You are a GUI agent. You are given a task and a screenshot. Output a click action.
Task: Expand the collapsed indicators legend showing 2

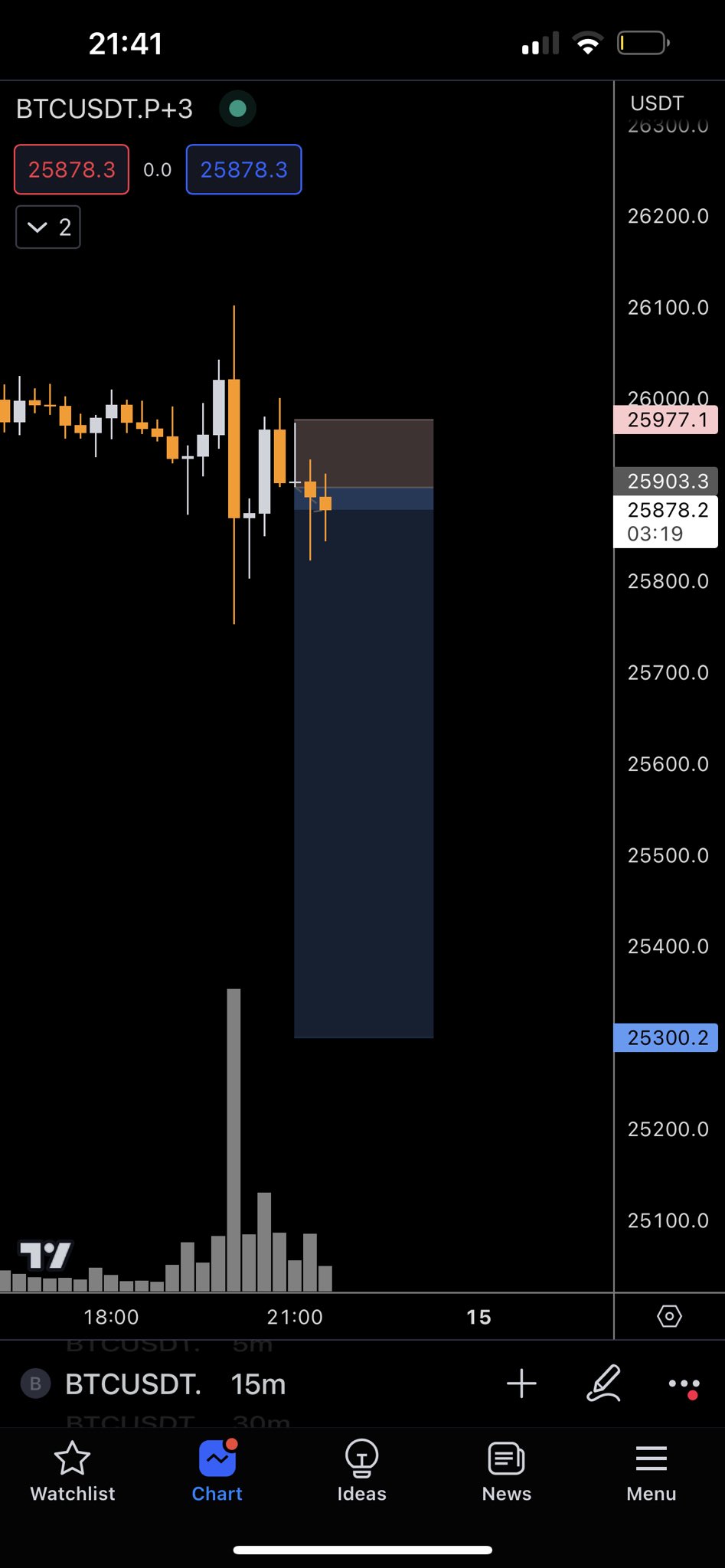[48, 227]
